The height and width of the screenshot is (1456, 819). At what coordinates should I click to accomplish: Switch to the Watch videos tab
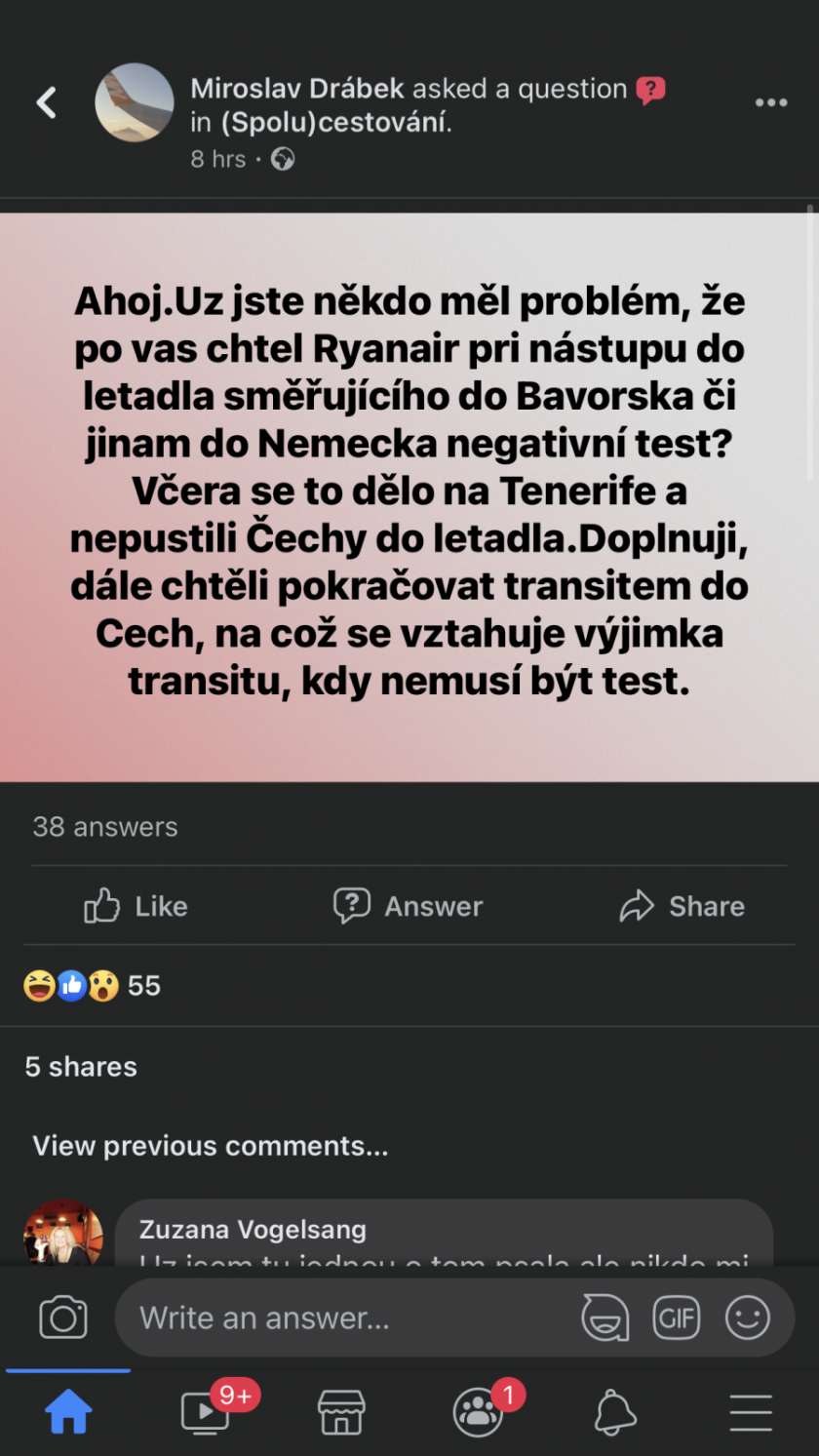[x=207, y=1412]
